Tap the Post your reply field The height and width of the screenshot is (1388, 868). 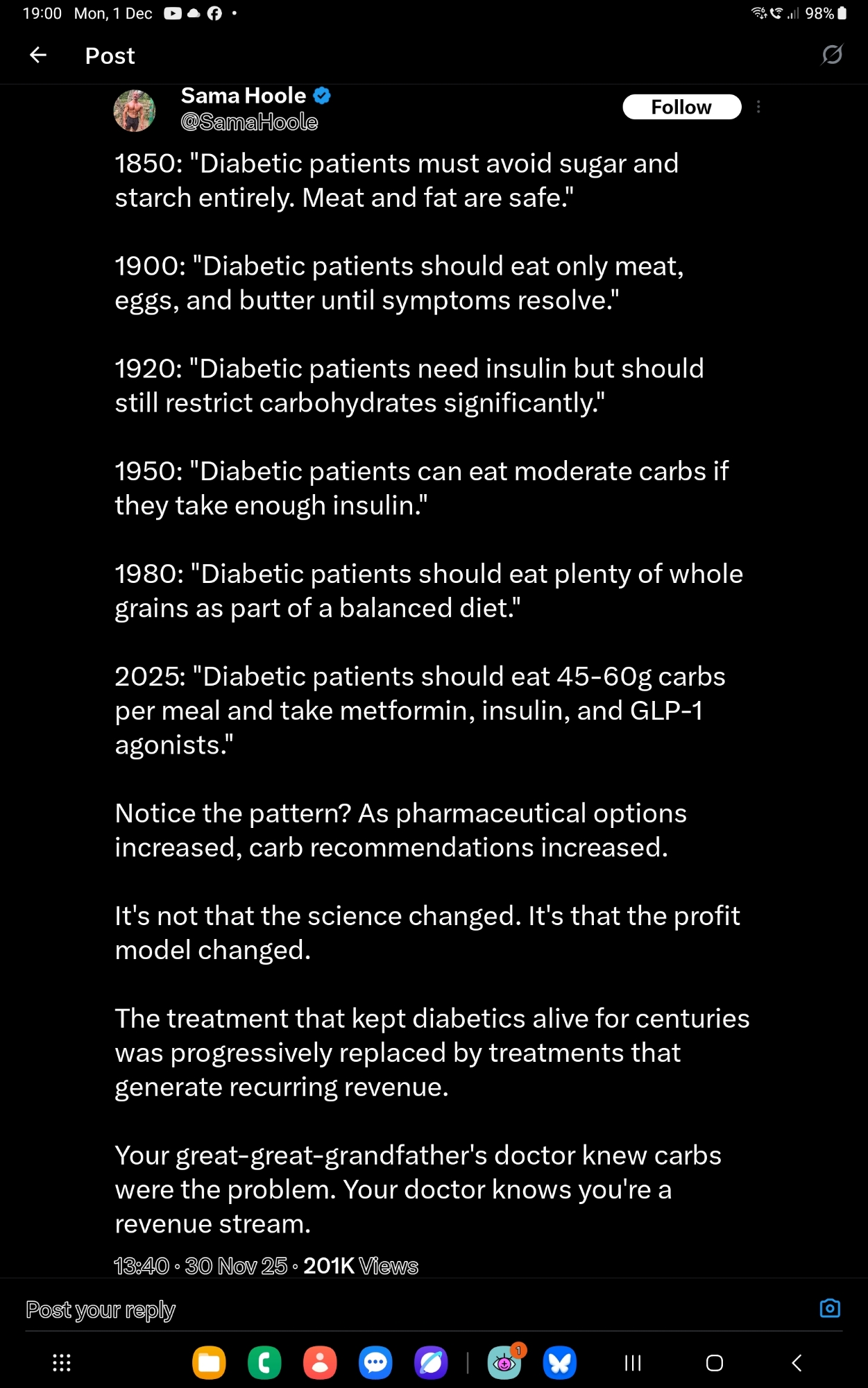(x=347, y=1310)
